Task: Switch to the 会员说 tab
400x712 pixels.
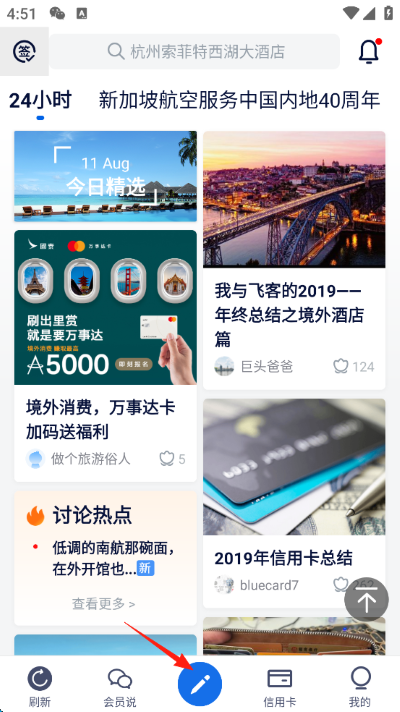Action: pos(120,687)
